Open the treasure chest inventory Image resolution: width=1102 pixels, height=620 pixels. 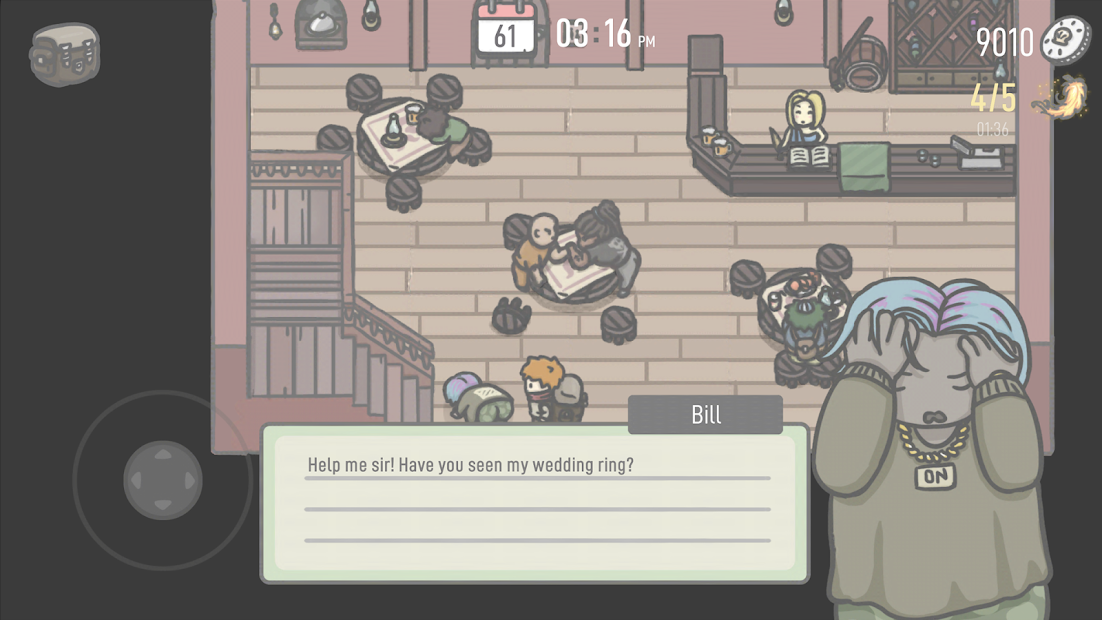tap(64, 54)
